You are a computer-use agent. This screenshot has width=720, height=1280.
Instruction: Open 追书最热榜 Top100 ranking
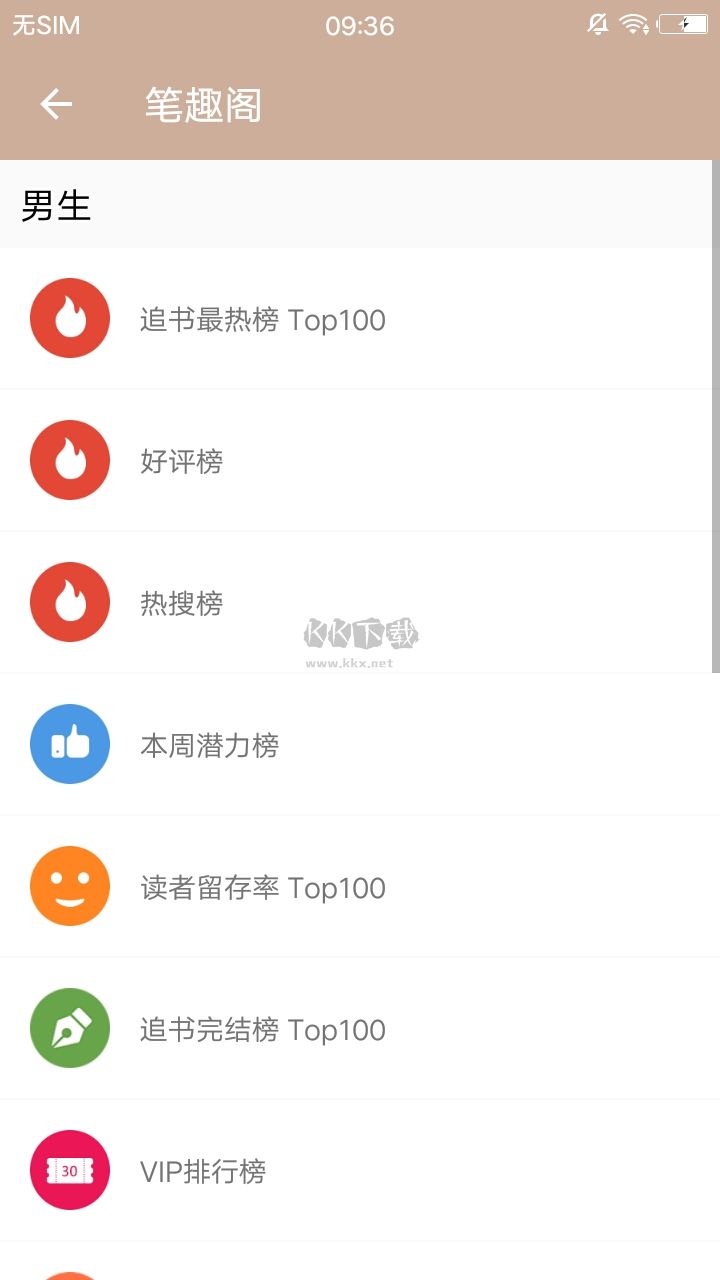[x=360, y=319]
